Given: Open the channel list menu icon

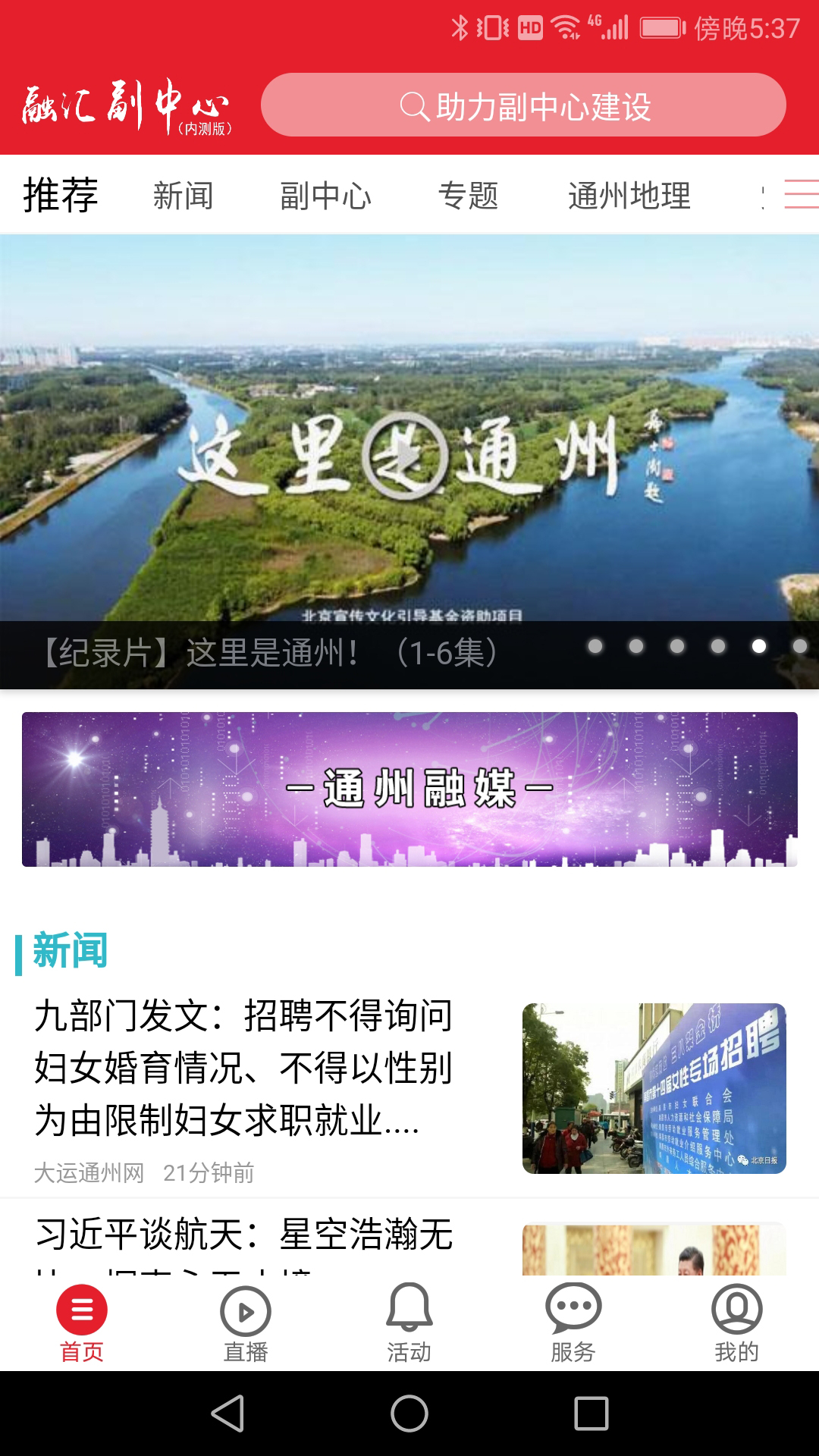Looking at the screenshot, I should (800, 194).
